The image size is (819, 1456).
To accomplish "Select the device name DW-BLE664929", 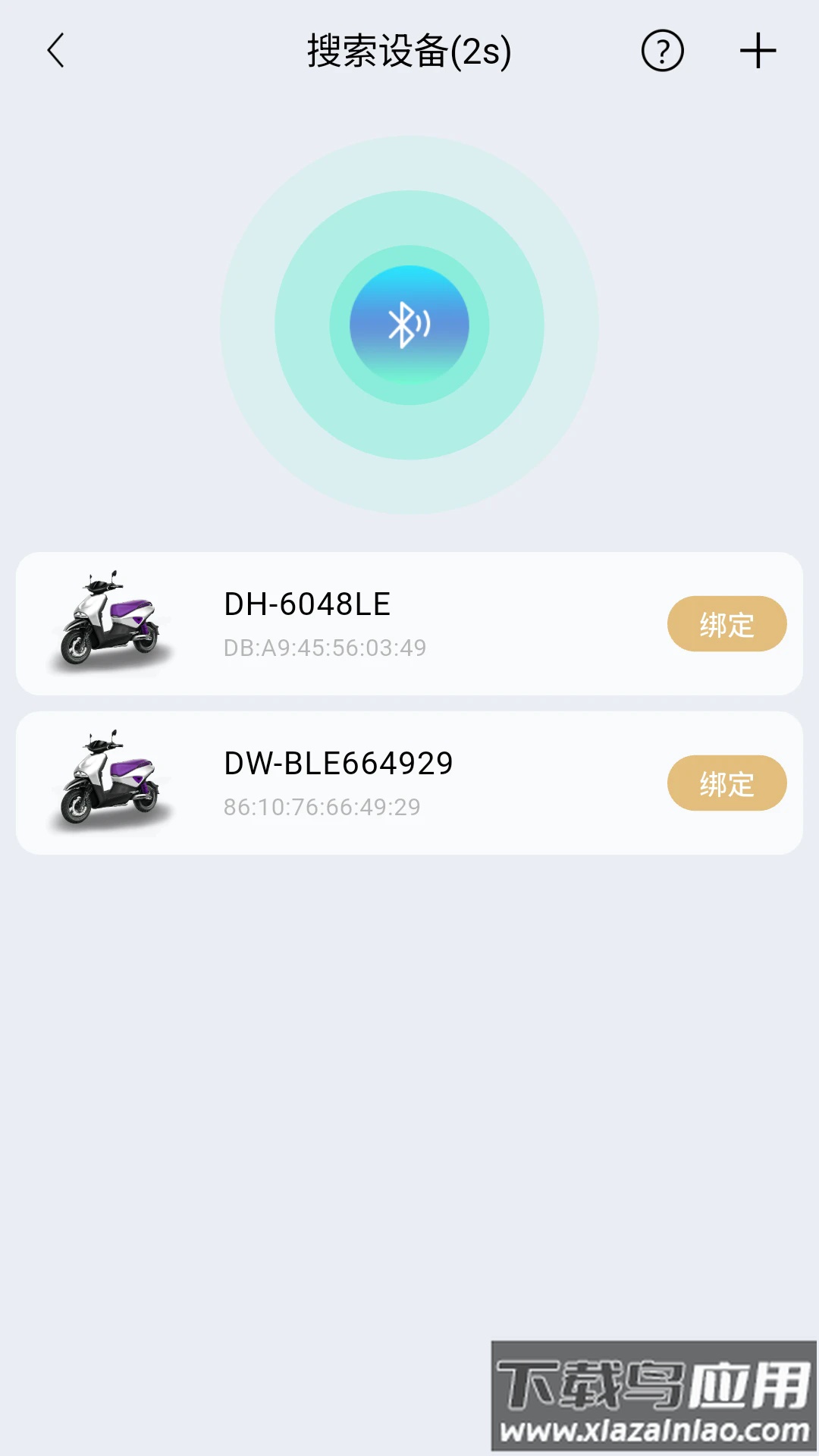I will coord(339,764).
